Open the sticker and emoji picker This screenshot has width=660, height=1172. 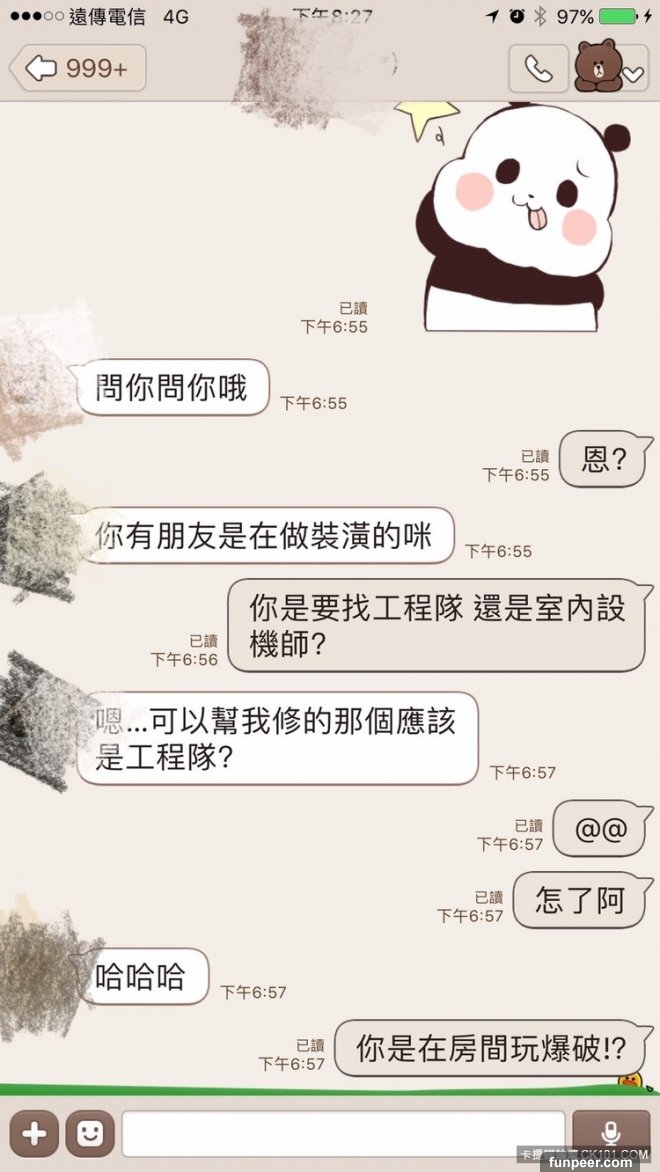(x=90, y=1134)
